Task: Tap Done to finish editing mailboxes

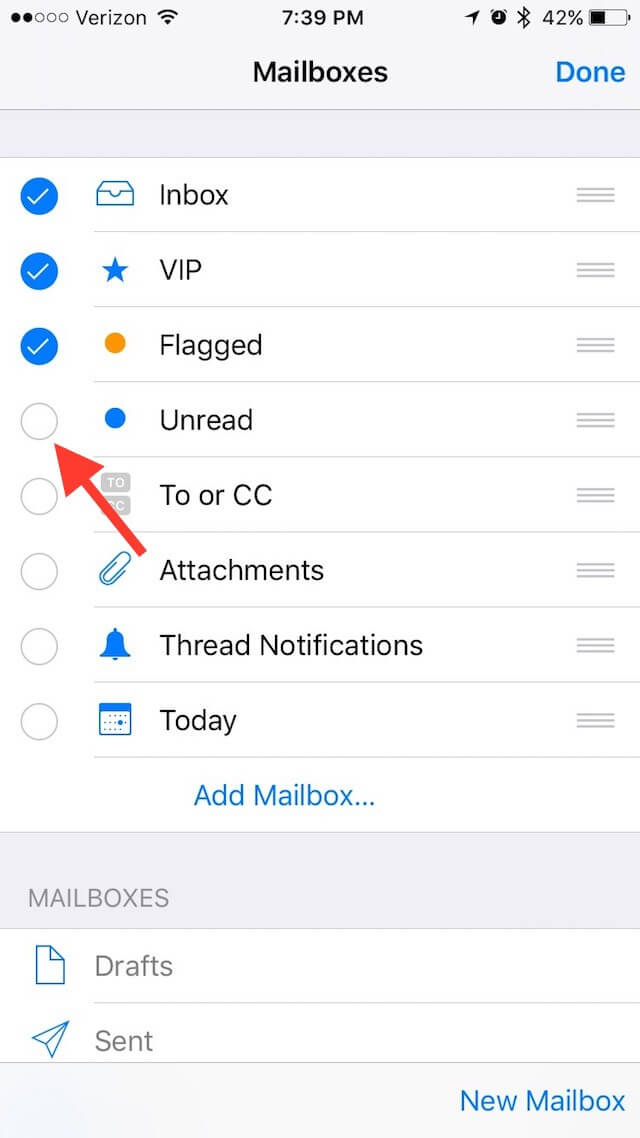Action: tap(590, 72)
